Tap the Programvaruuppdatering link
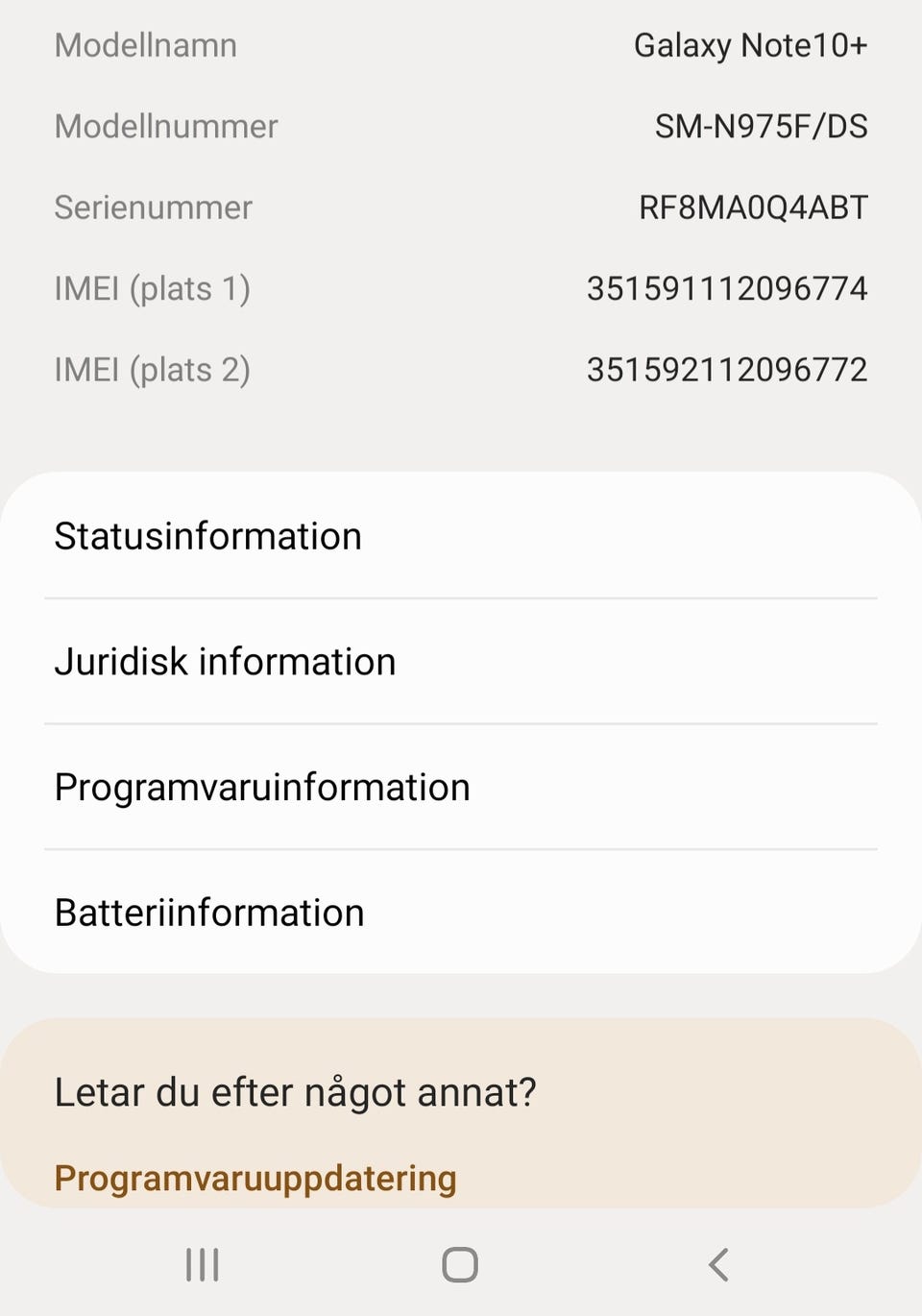The image size is (922, 1316). click(255, 1179)
